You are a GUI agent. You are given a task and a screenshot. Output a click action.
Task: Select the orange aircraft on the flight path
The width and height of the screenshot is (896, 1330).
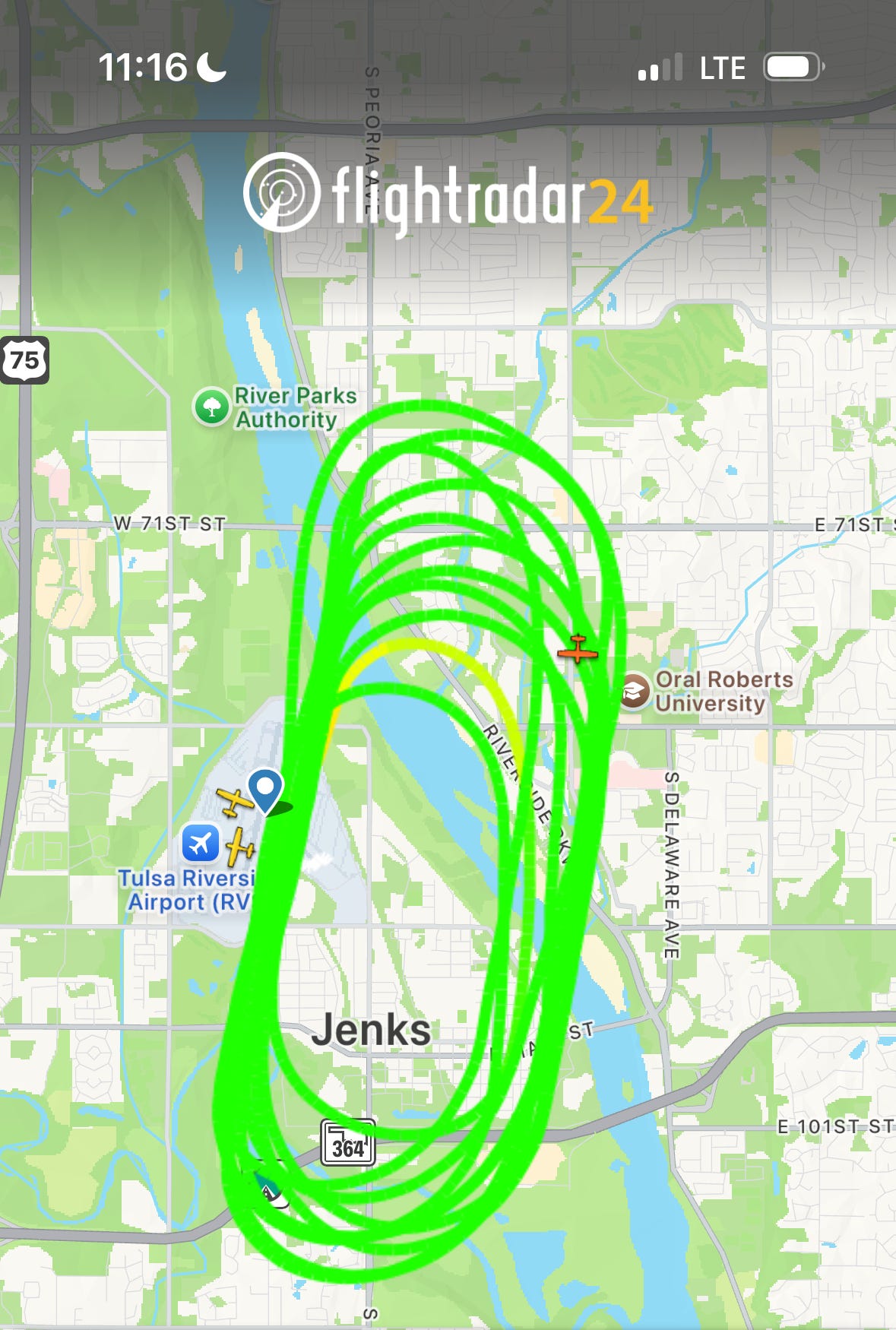(578, 650)
